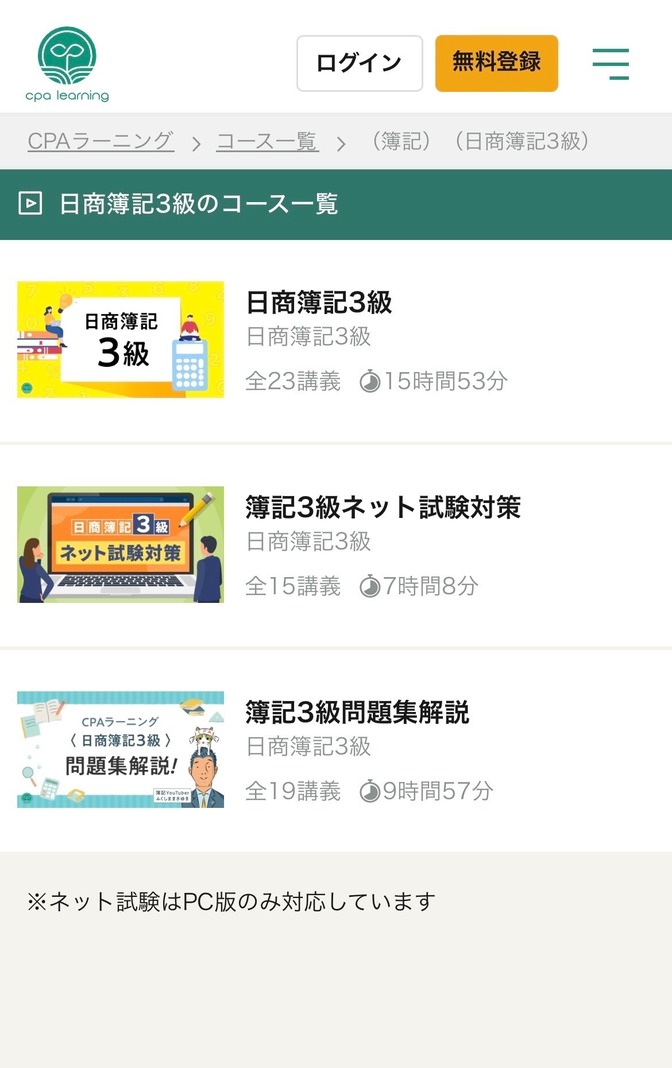Screen dimensions: 672x1068
Task: Open the CPAラーニング breadcrumb link
Action: coord(101,141)
